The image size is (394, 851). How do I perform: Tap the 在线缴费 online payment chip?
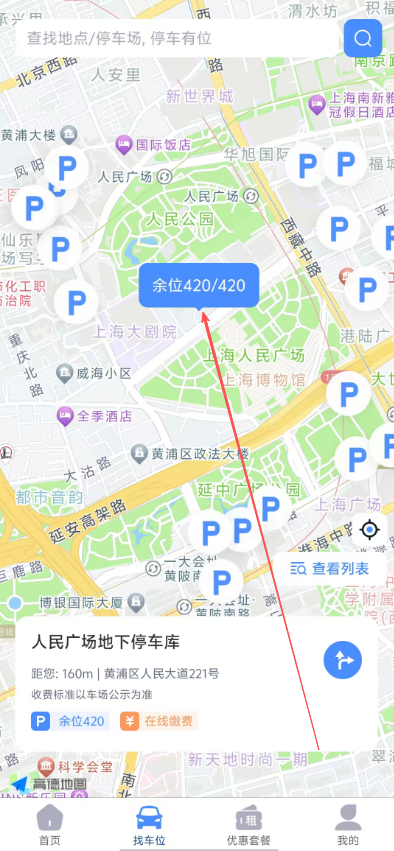(x=159, y=721)
